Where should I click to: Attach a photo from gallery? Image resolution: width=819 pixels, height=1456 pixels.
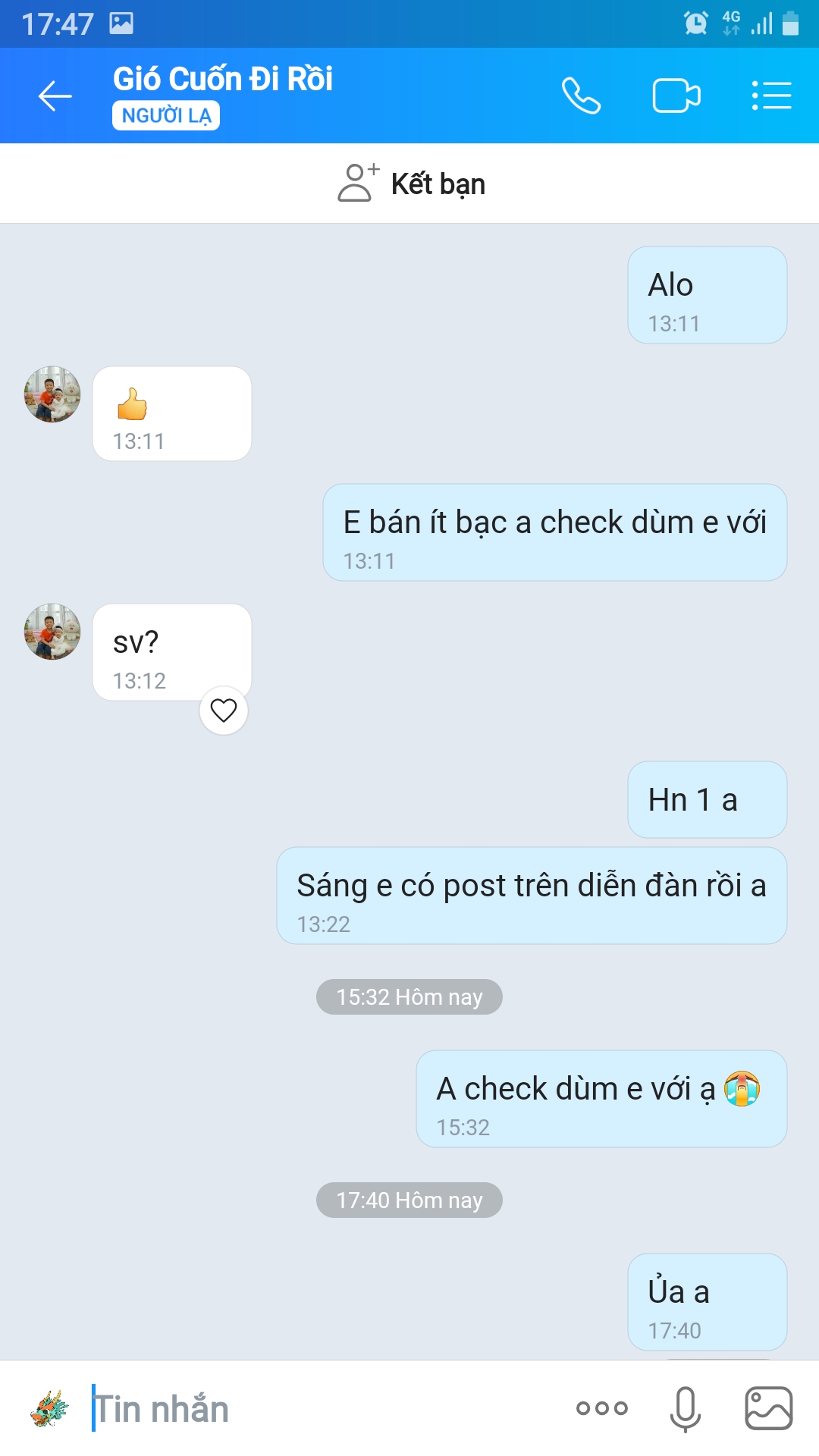pyautogui.click(x=768, y=1409)
